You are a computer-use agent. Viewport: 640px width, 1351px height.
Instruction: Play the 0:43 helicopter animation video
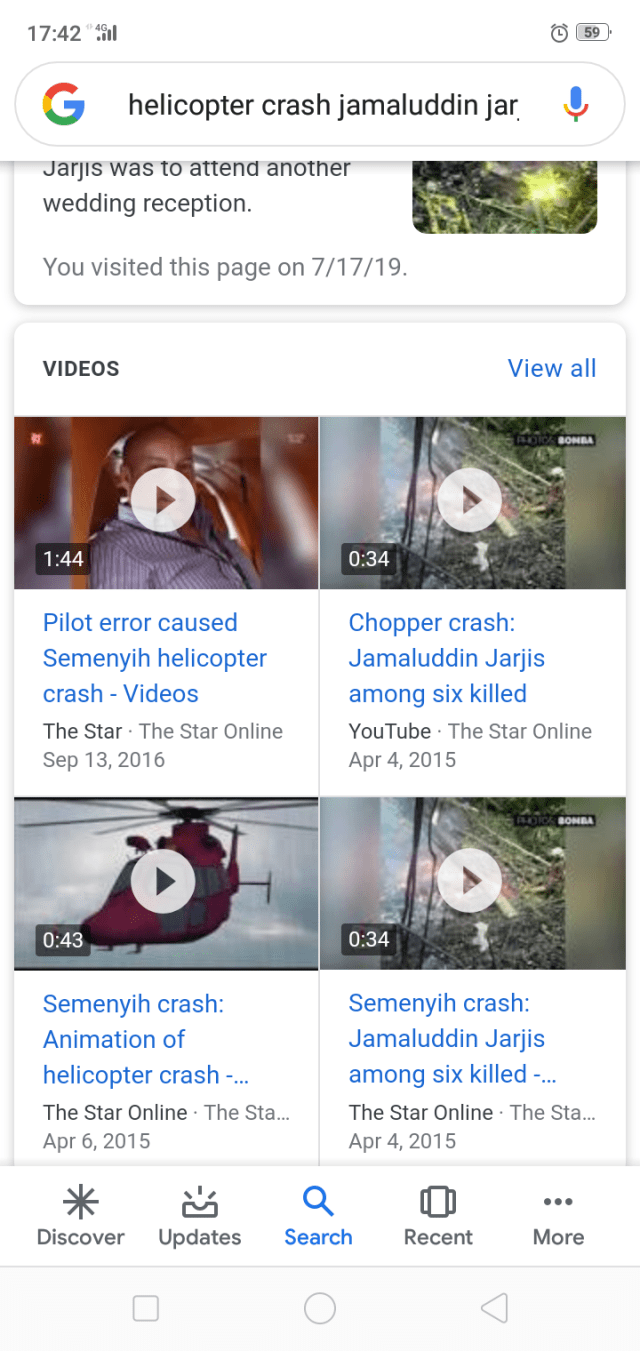tap(163, 881)
